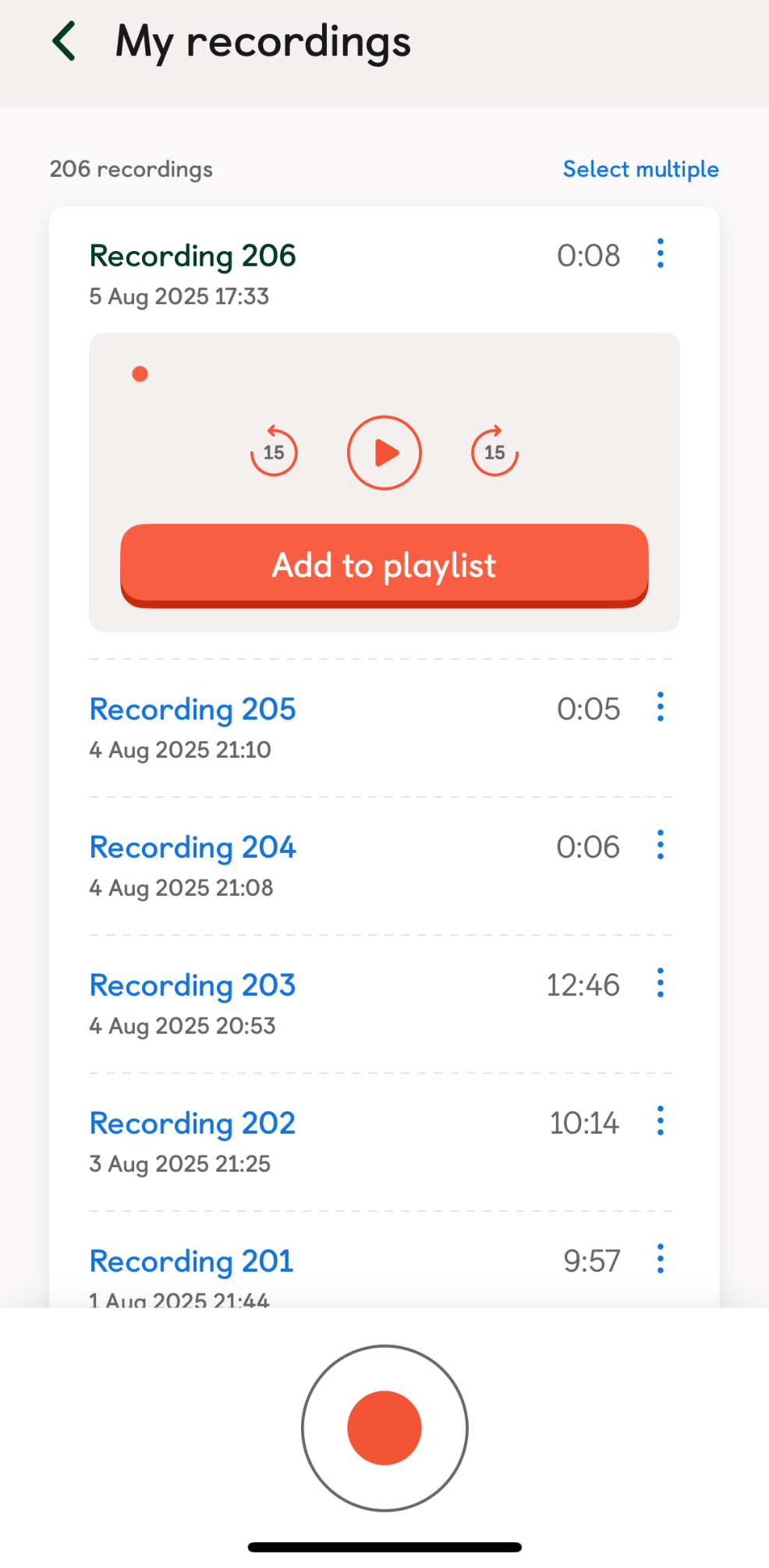Expand Recording 205 to show playback controls
The width and height of the screenshot is (769, 1568).
tap(193, 709)
